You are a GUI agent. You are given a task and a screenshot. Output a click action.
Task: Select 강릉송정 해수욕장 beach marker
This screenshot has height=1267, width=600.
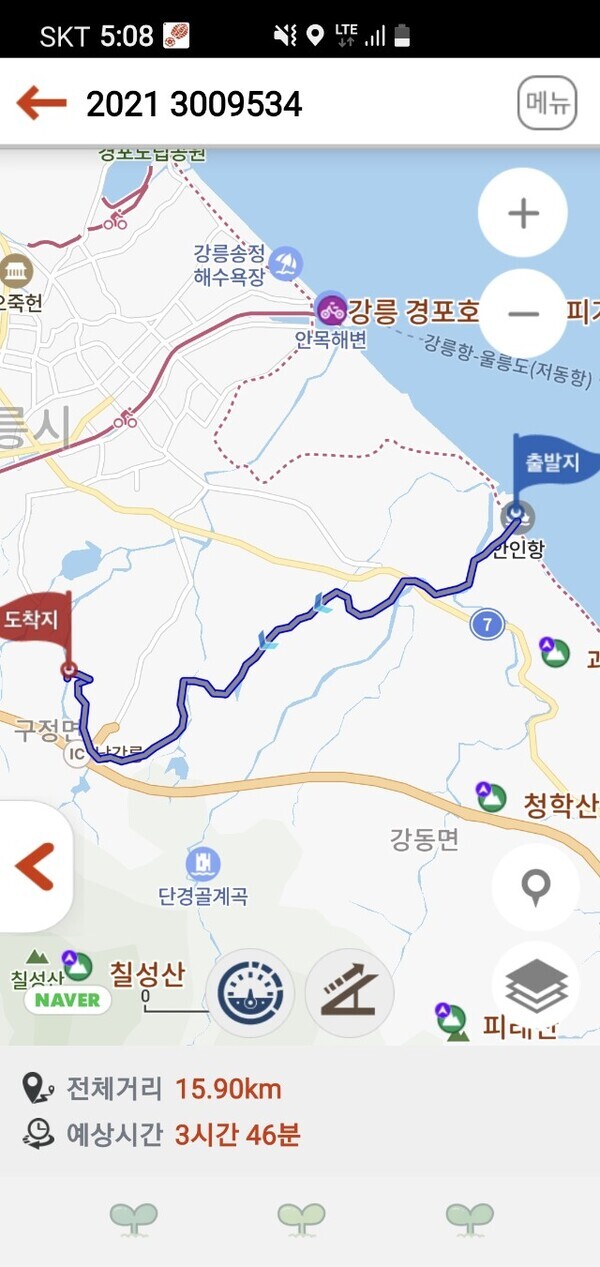pos(287,263)
